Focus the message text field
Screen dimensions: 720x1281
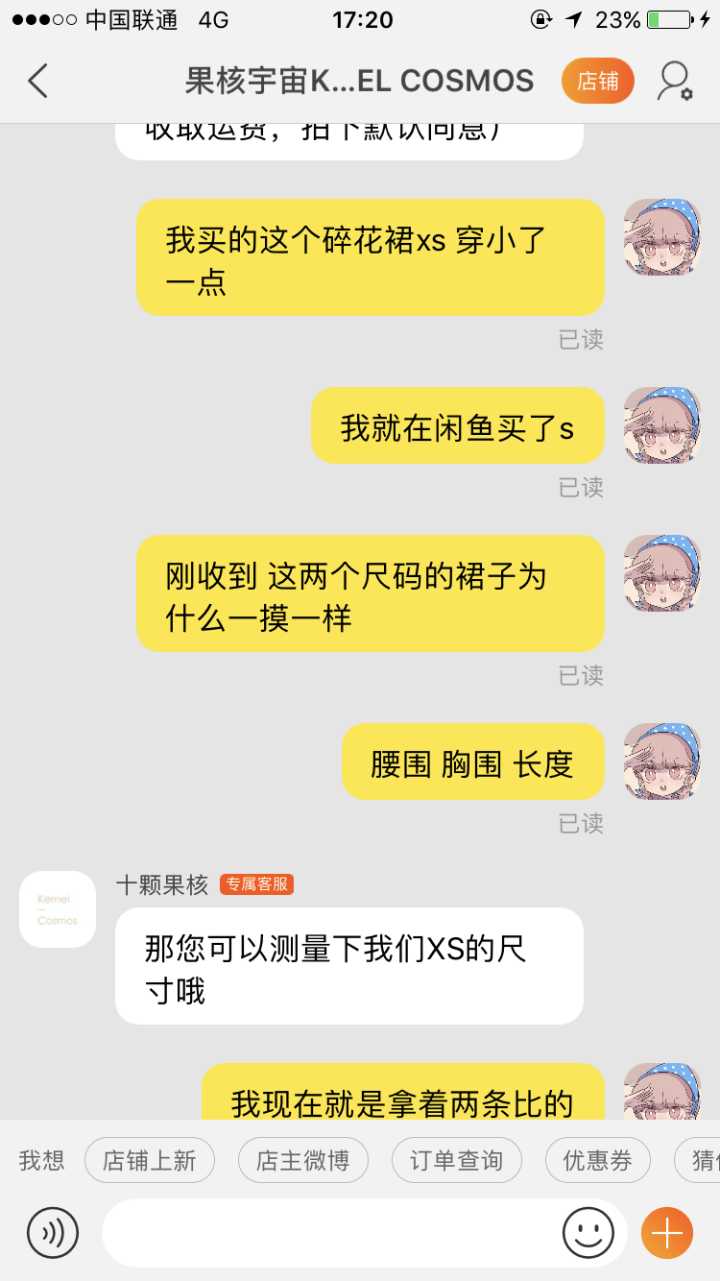pyautogui.click(x=330, y=1233)
